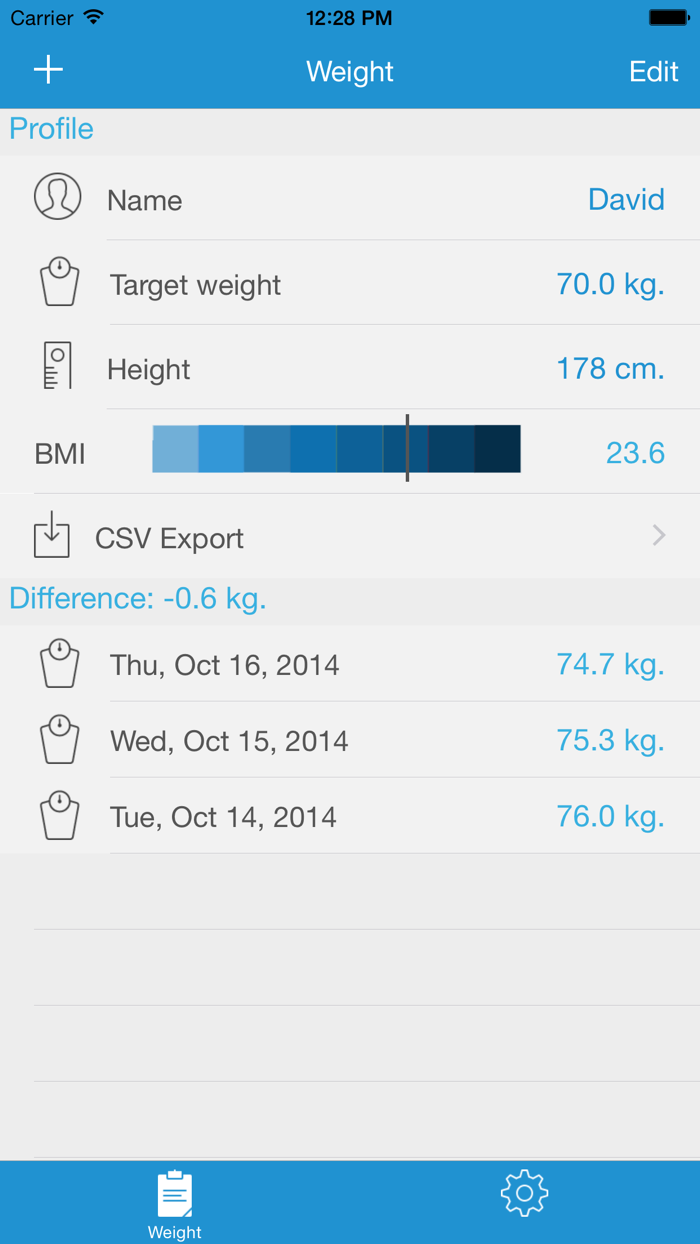Select the Wed, Oct 15, 2014 entry
The width and height of the screenshot is (700, 1244).
point(350,741)
